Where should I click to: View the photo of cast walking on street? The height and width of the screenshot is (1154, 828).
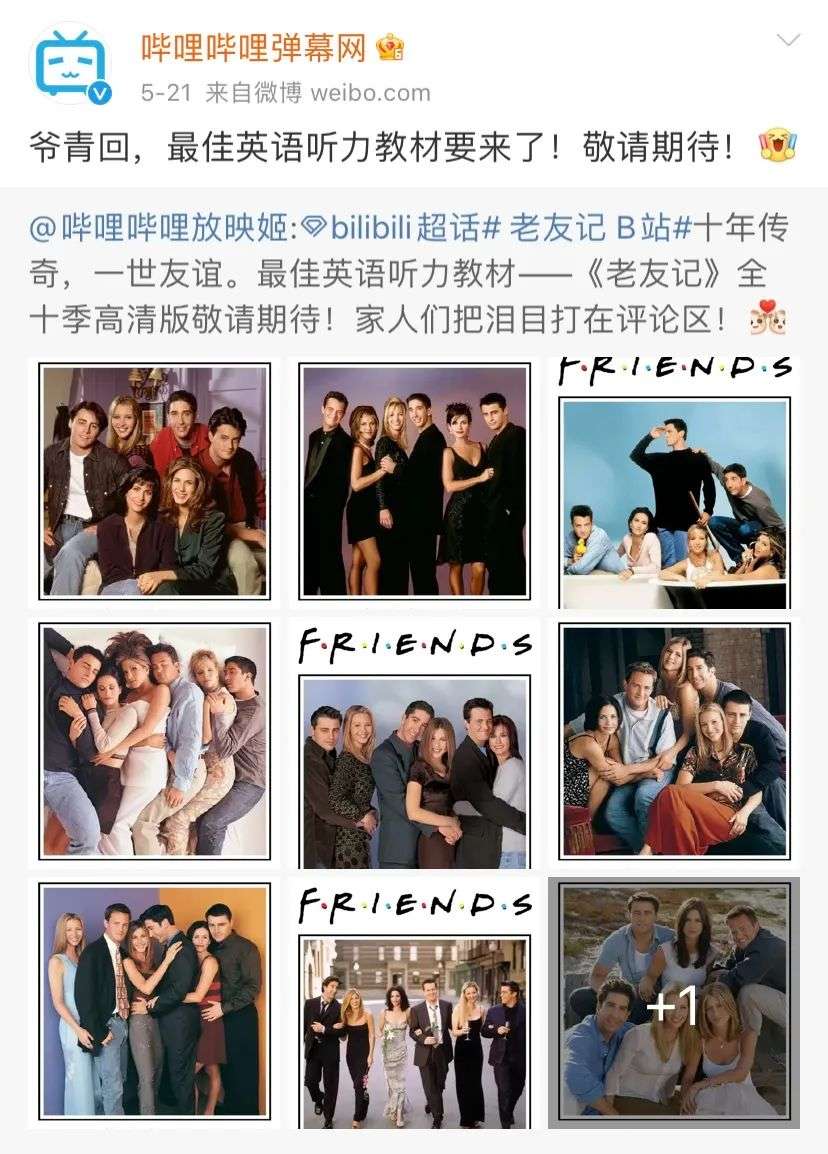click(414, 1002)
